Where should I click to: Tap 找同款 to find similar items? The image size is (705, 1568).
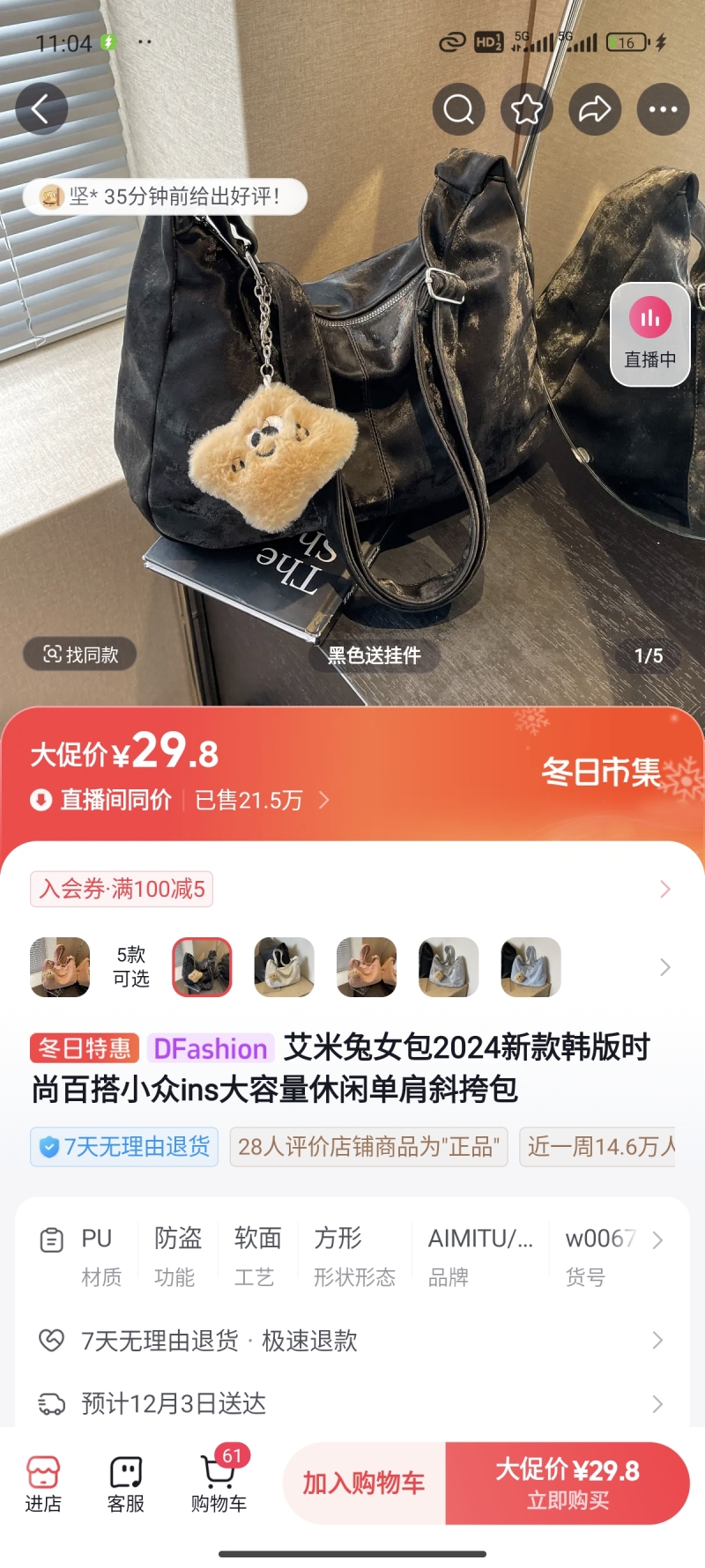pos(80,655)
